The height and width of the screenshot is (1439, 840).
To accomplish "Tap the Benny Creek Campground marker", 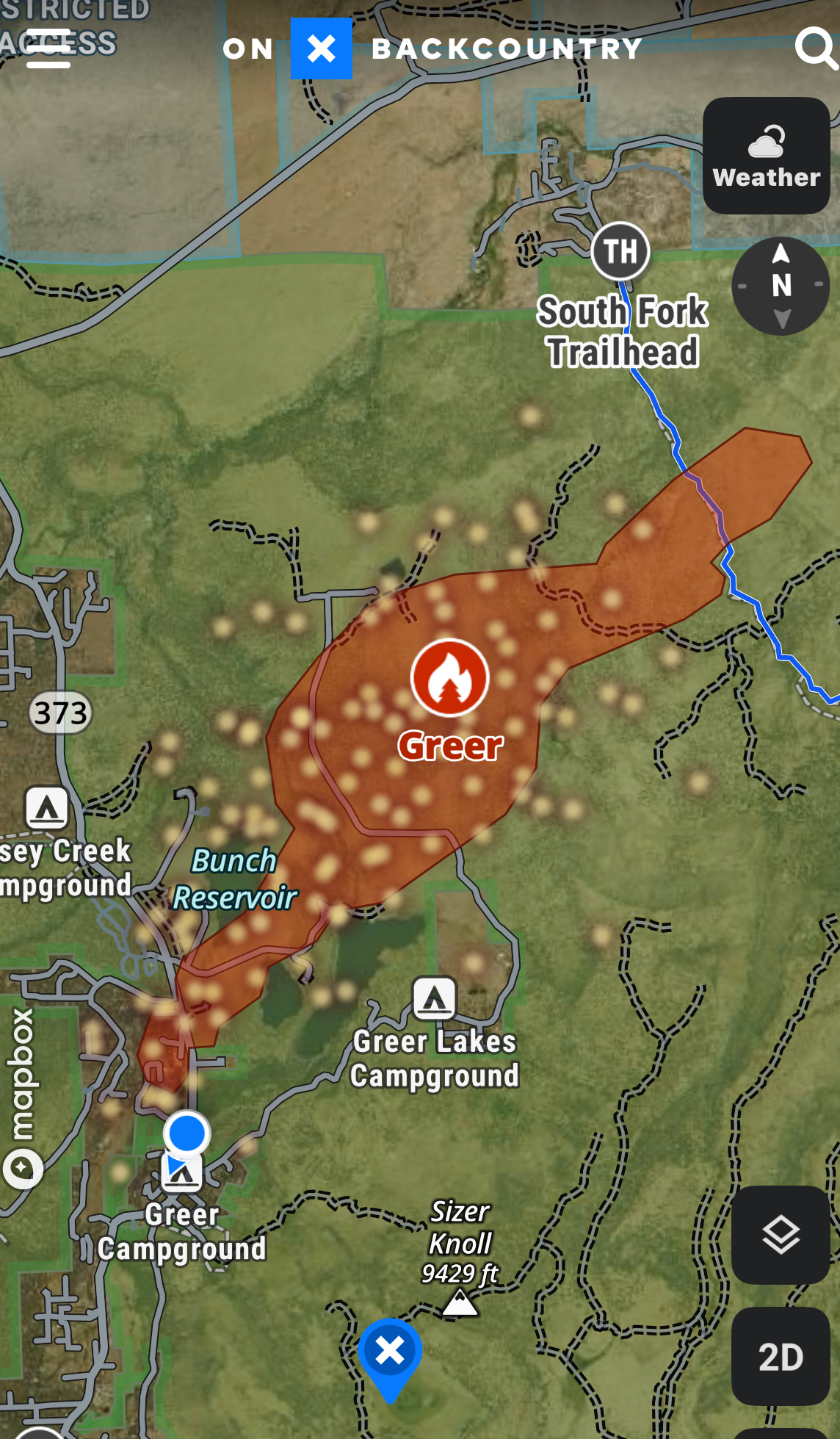I will 46,807.
